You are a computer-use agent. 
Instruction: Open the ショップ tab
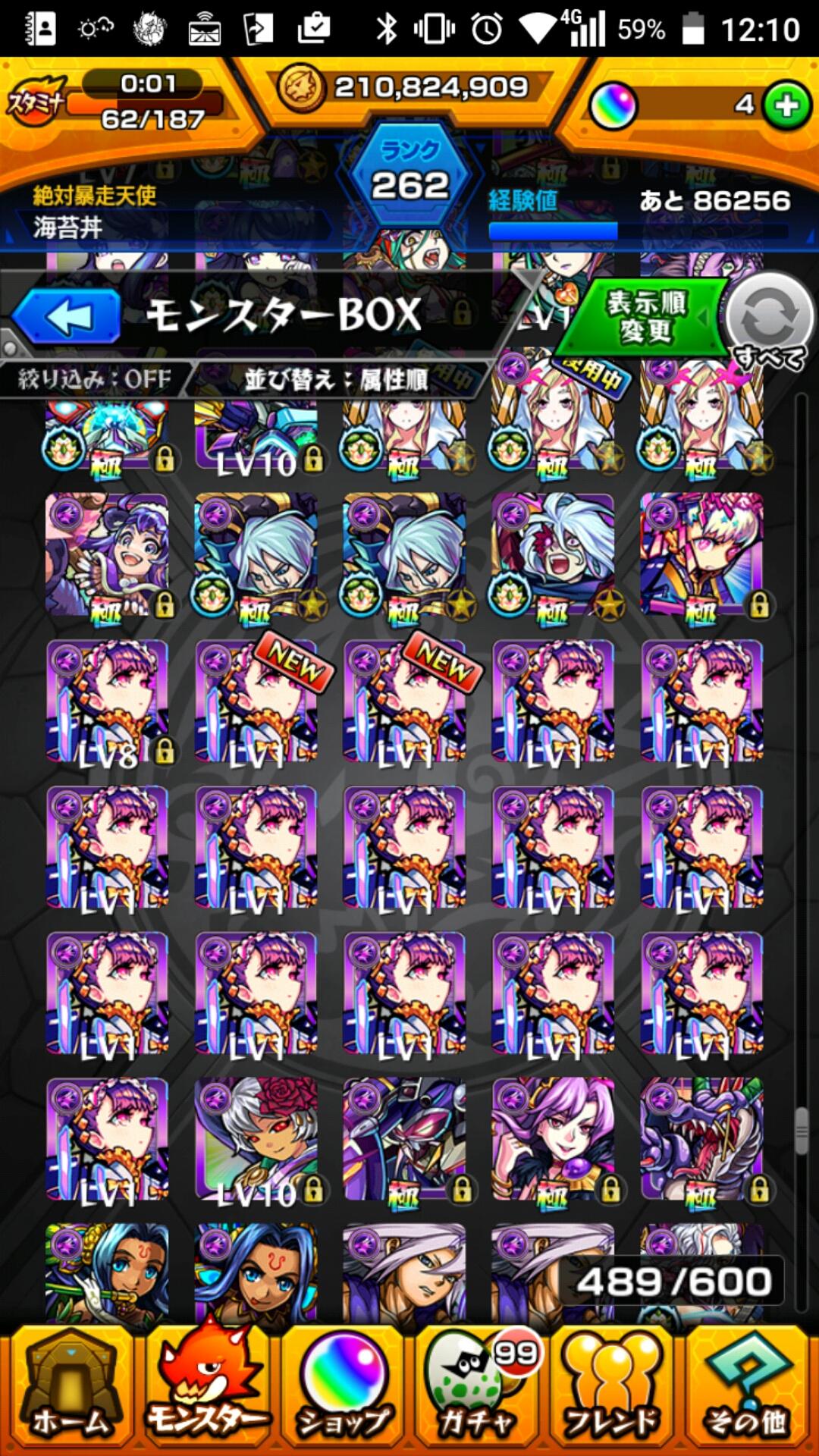(343, 1389)
